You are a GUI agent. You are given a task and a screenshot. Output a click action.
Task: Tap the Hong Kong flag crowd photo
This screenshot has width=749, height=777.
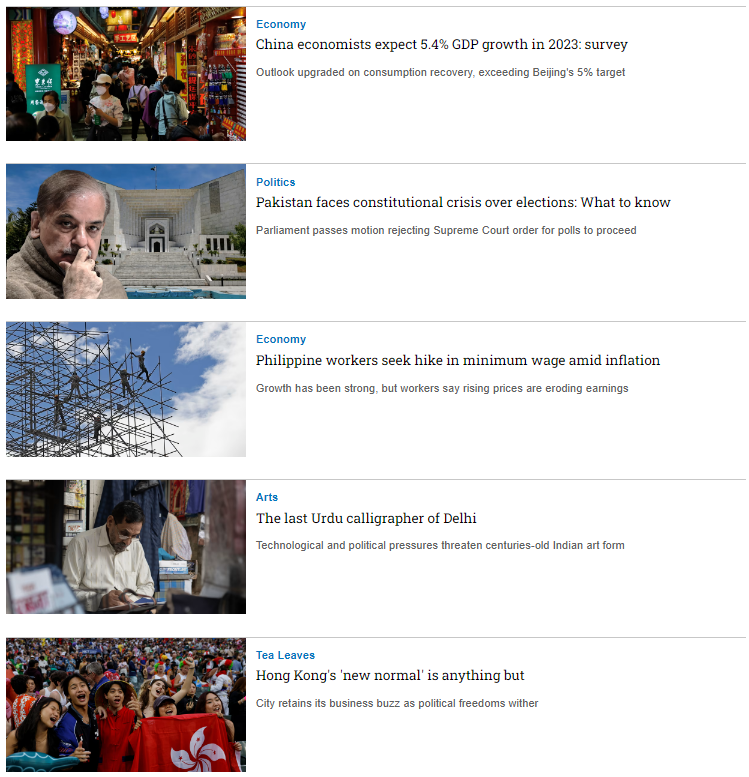126,704
